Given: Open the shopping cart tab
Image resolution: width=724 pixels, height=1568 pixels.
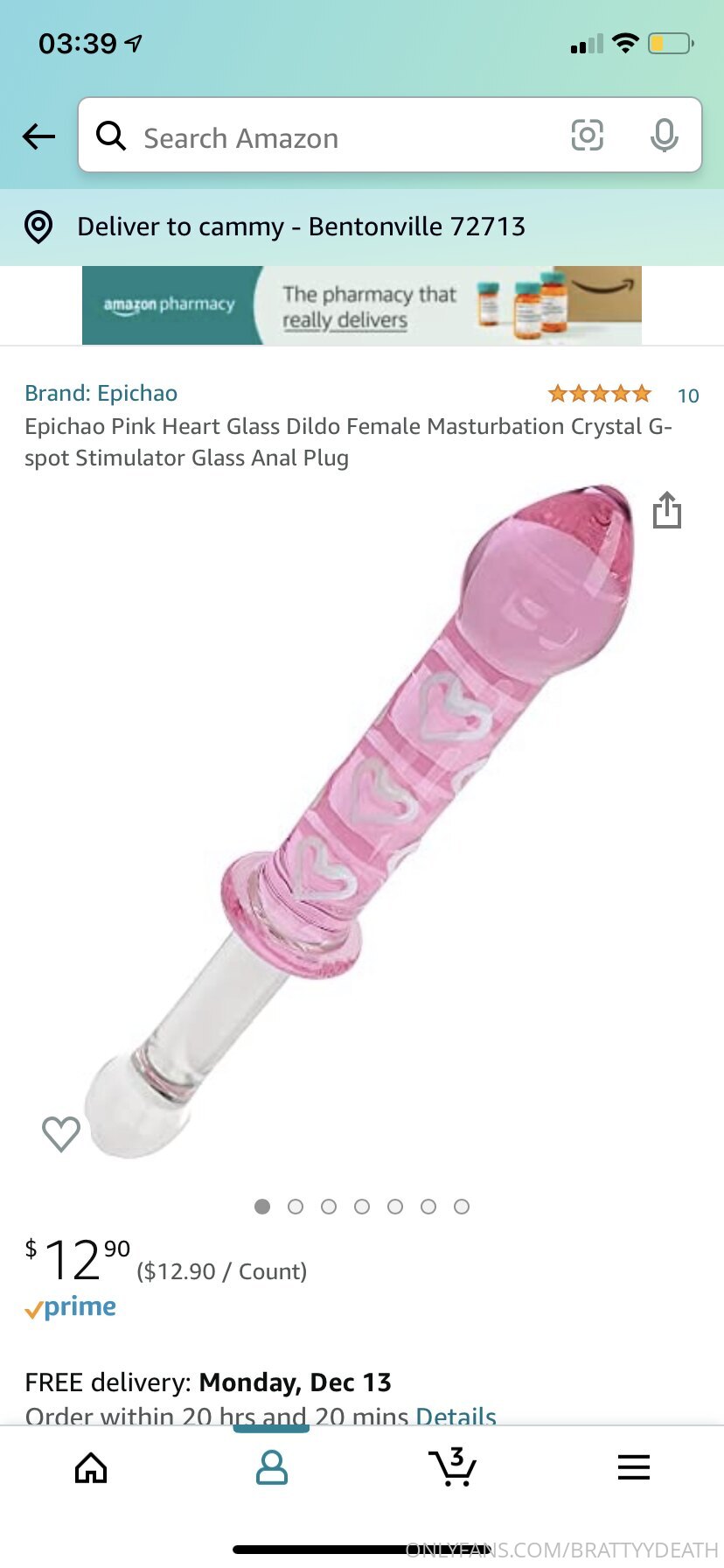Looking at the screenshot, I should pos(453,1468).
